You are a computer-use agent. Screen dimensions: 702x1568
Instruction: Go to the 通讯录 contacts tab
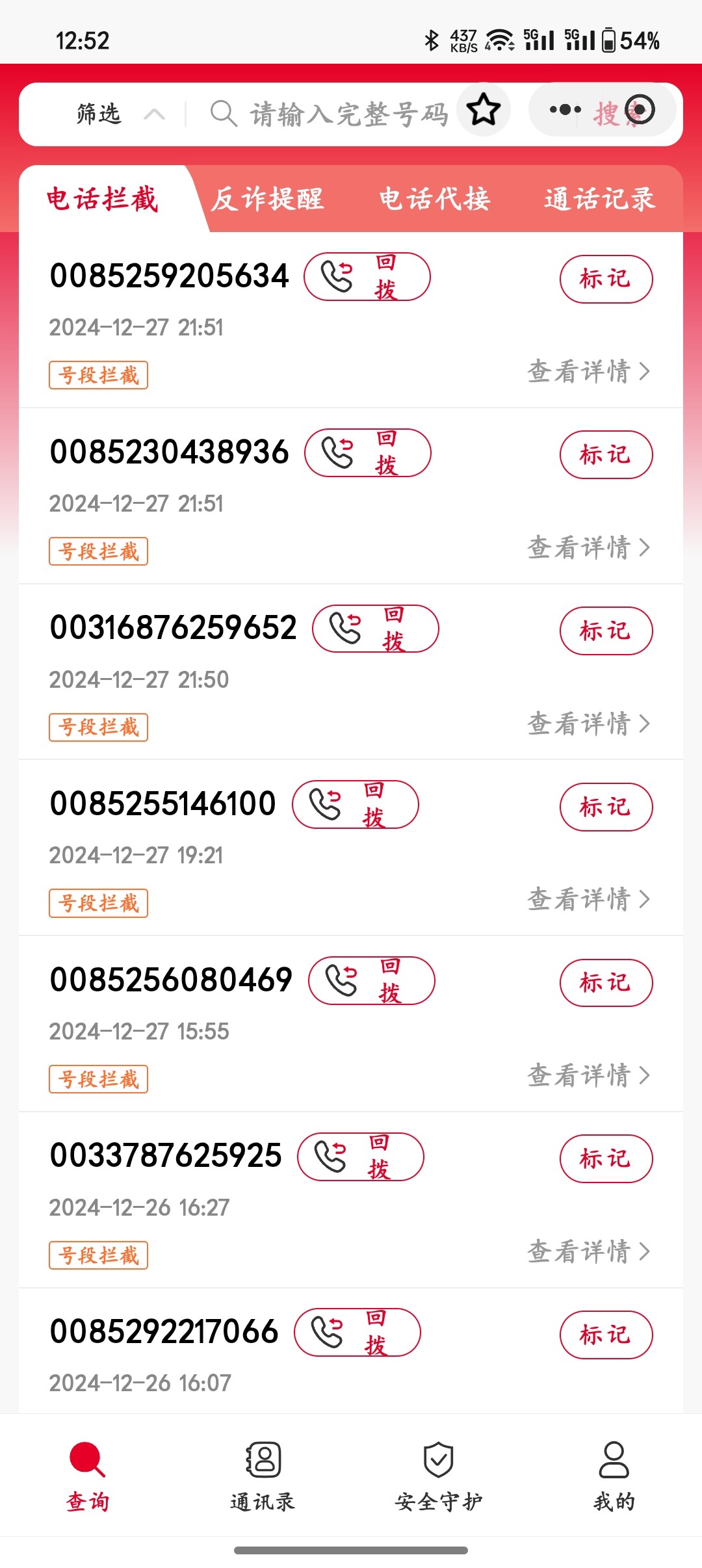click(x=263, y=1476)
